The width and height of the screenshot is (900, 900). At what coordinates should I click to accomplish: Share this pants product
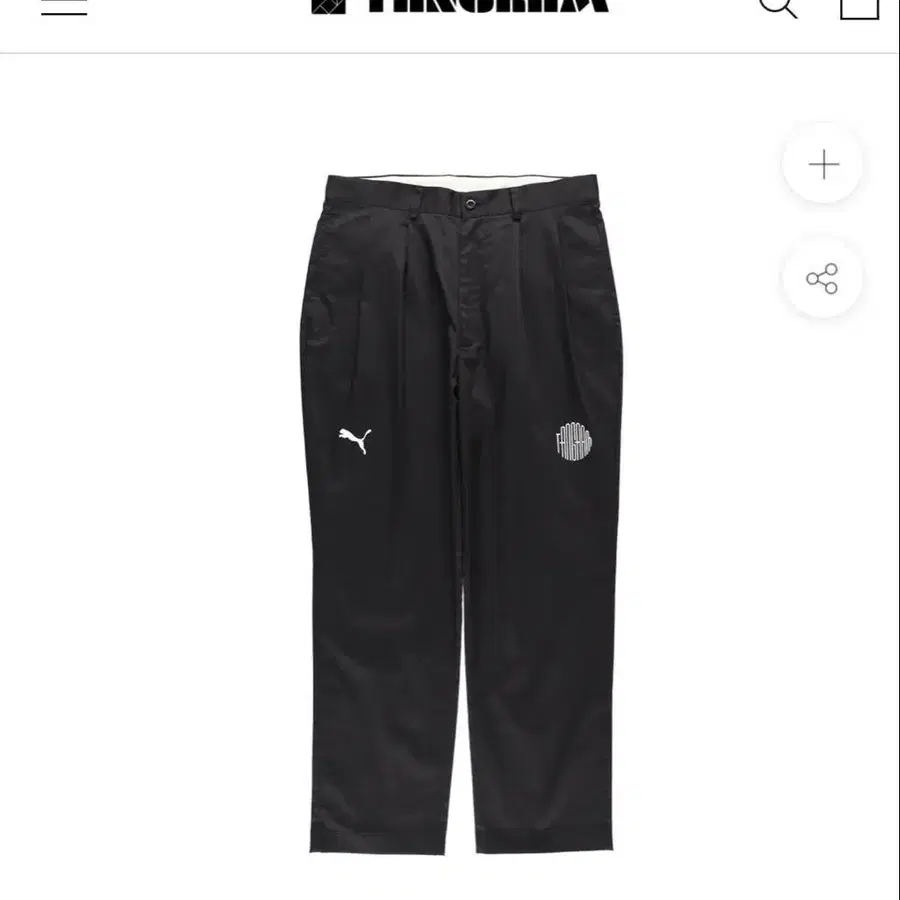[x=822, y=279]
